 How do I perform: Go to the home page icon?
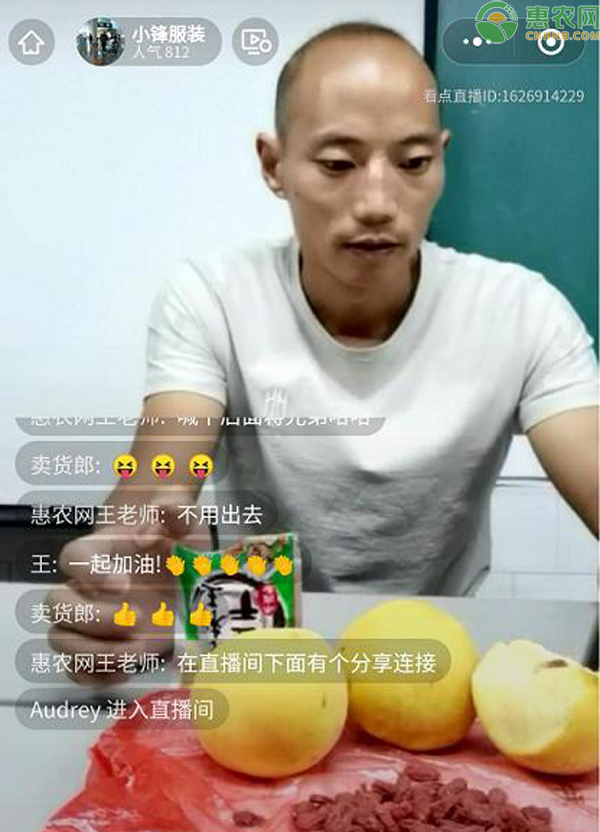point(31,42)
